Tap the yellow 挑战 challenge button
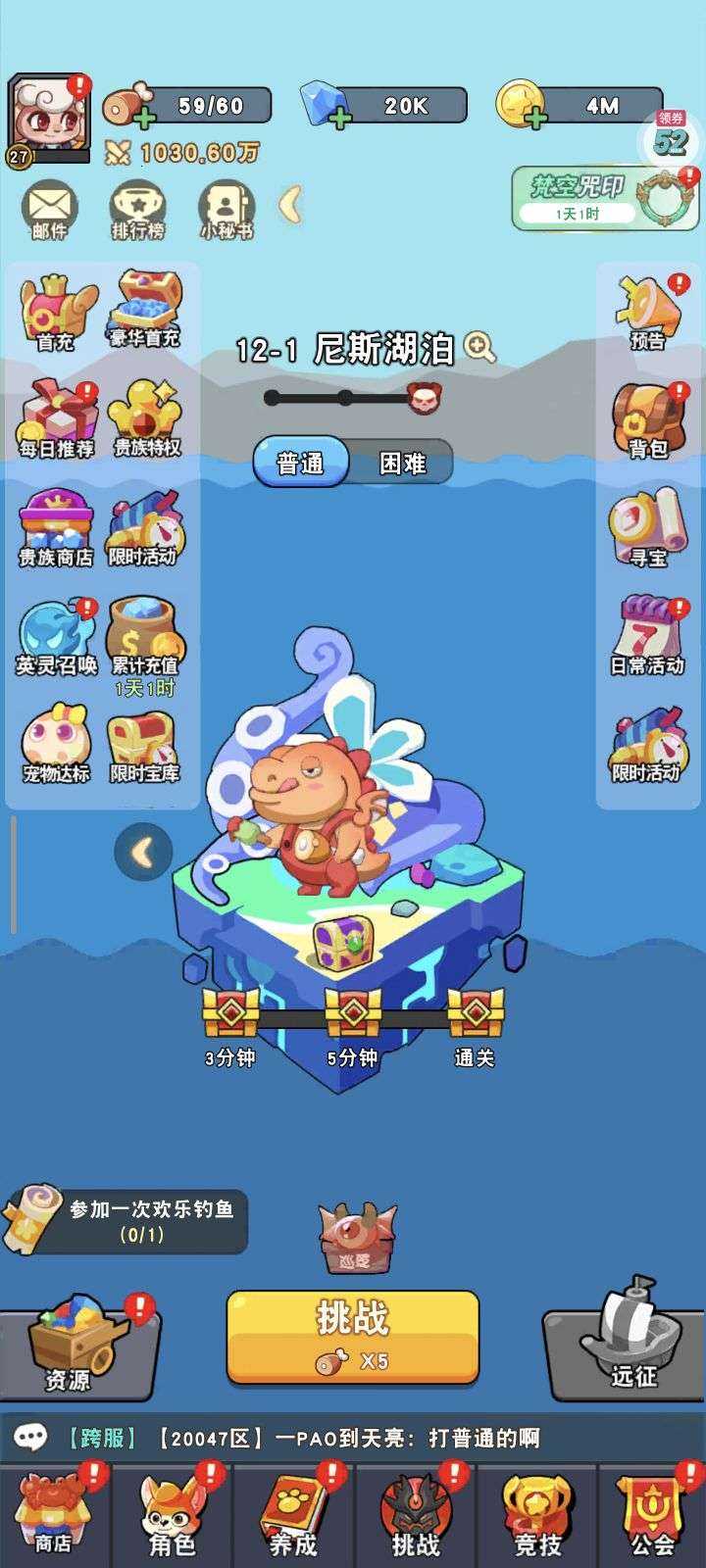706x1568 pixels. point(353,1337)
